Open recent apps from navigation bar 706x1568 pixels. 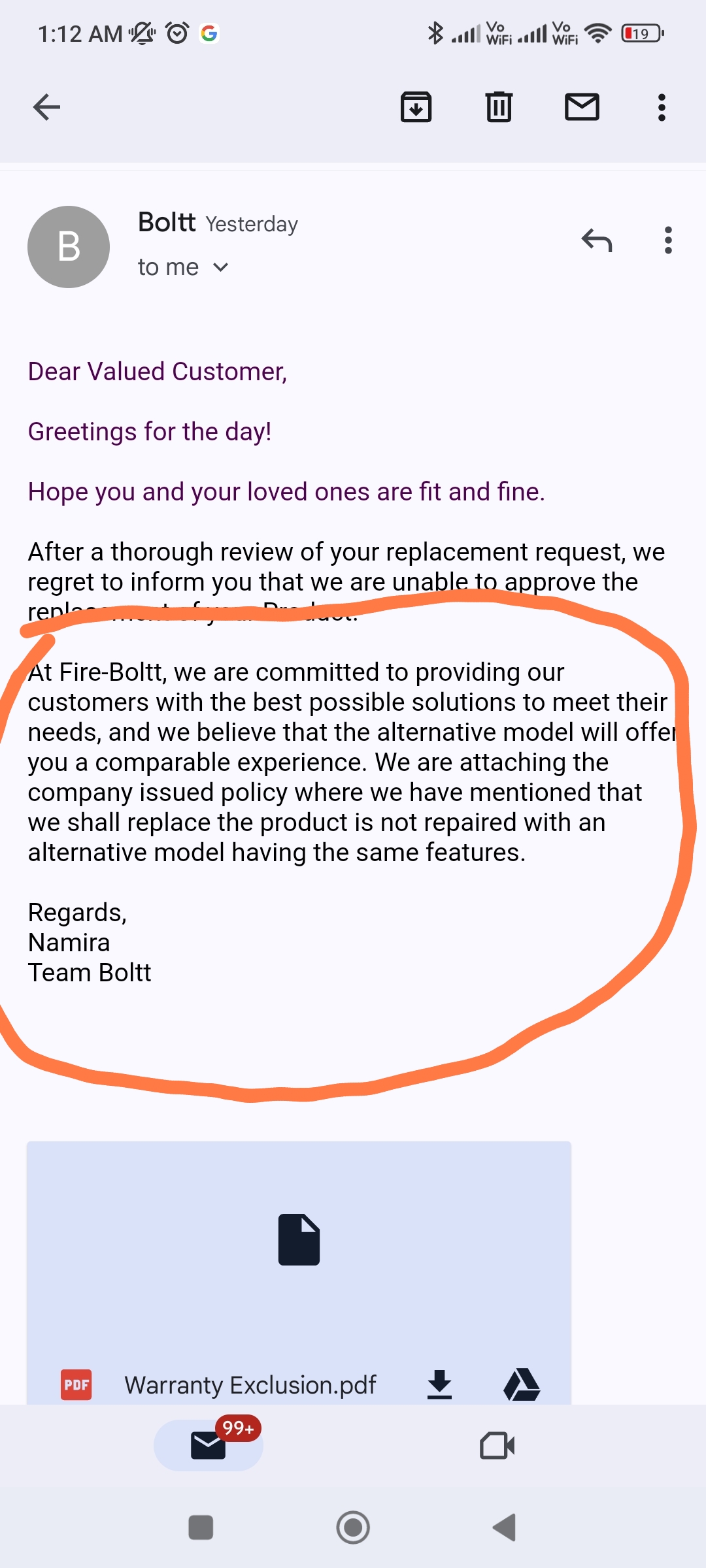[201, 1527]
